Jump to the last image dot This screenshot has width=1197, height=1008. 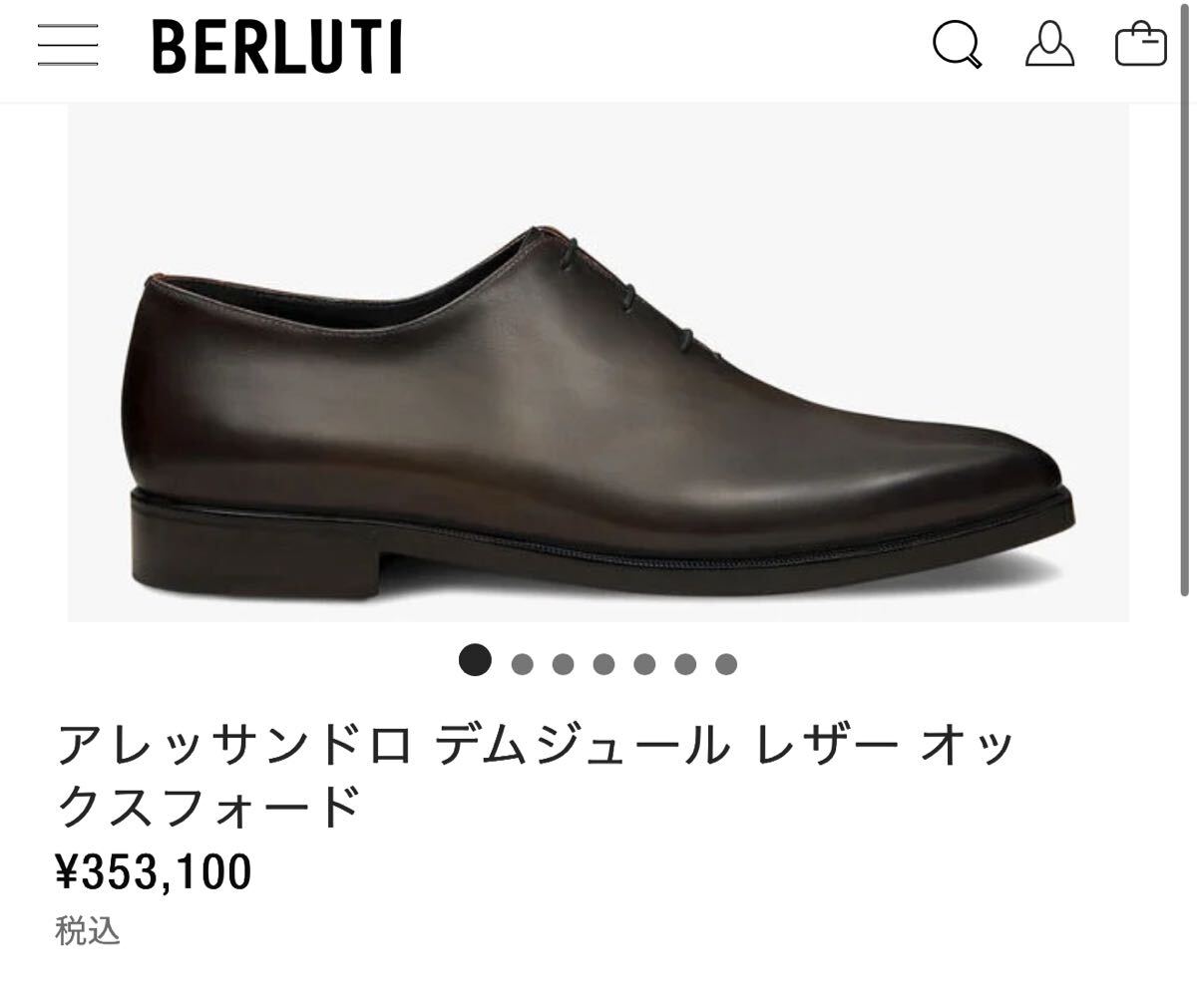coord(726,664)
